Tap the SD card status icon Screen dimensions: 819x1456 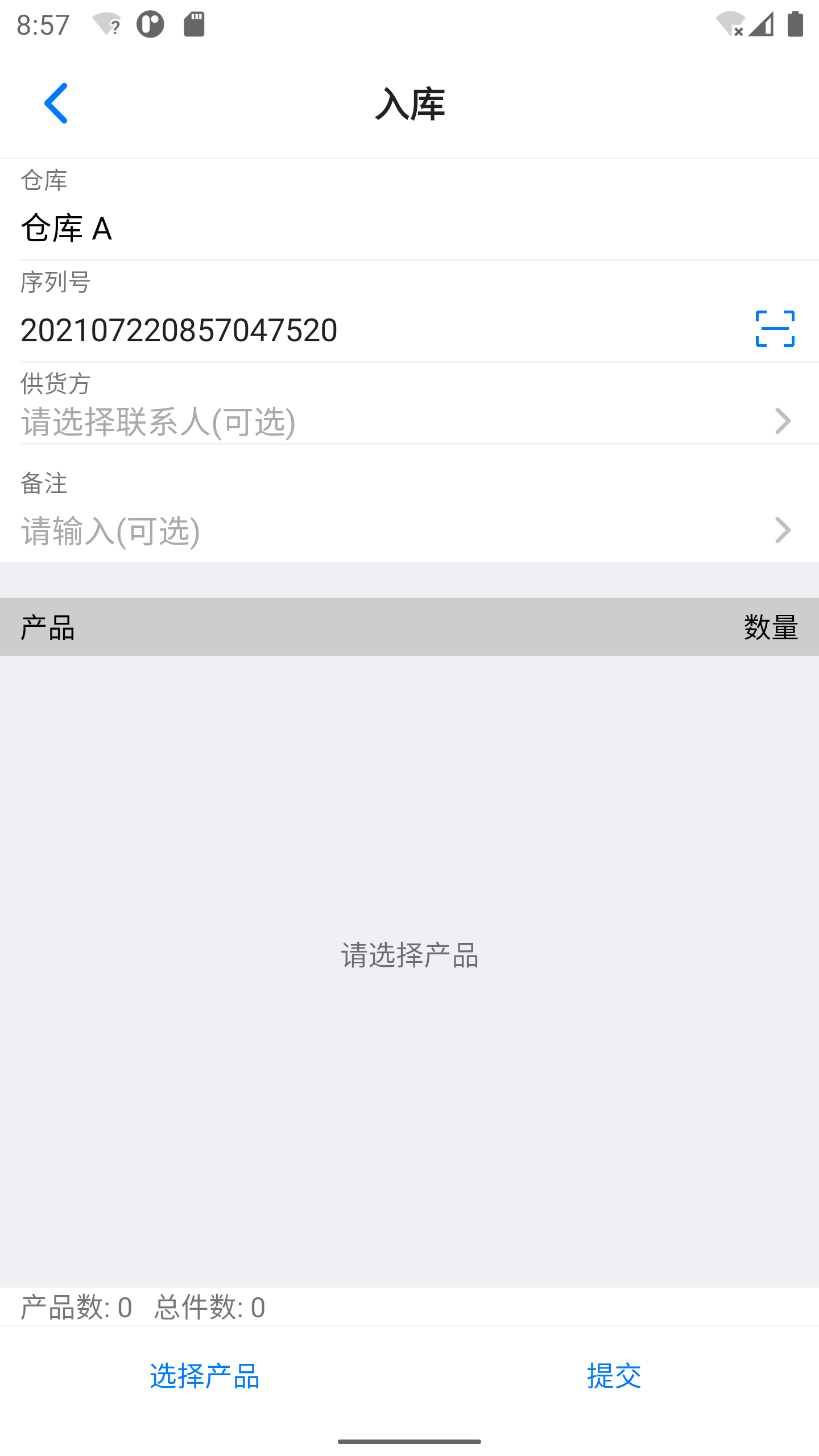click(195, 24)
